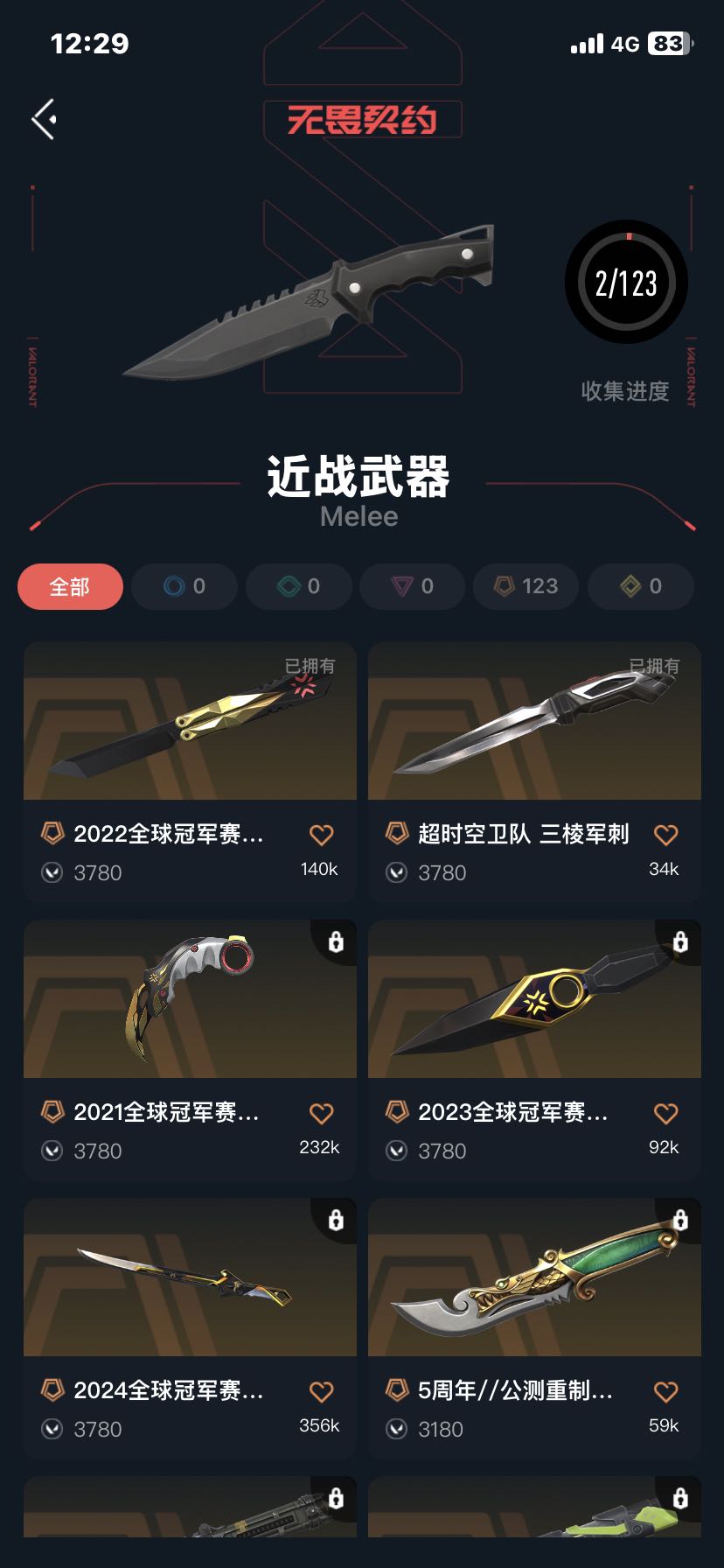The height and width of the screenshot is (1568, 724).
Task: Open the 5周年//公测重制 knife card
Action: pyautogui.click(x=534, y=1328)
